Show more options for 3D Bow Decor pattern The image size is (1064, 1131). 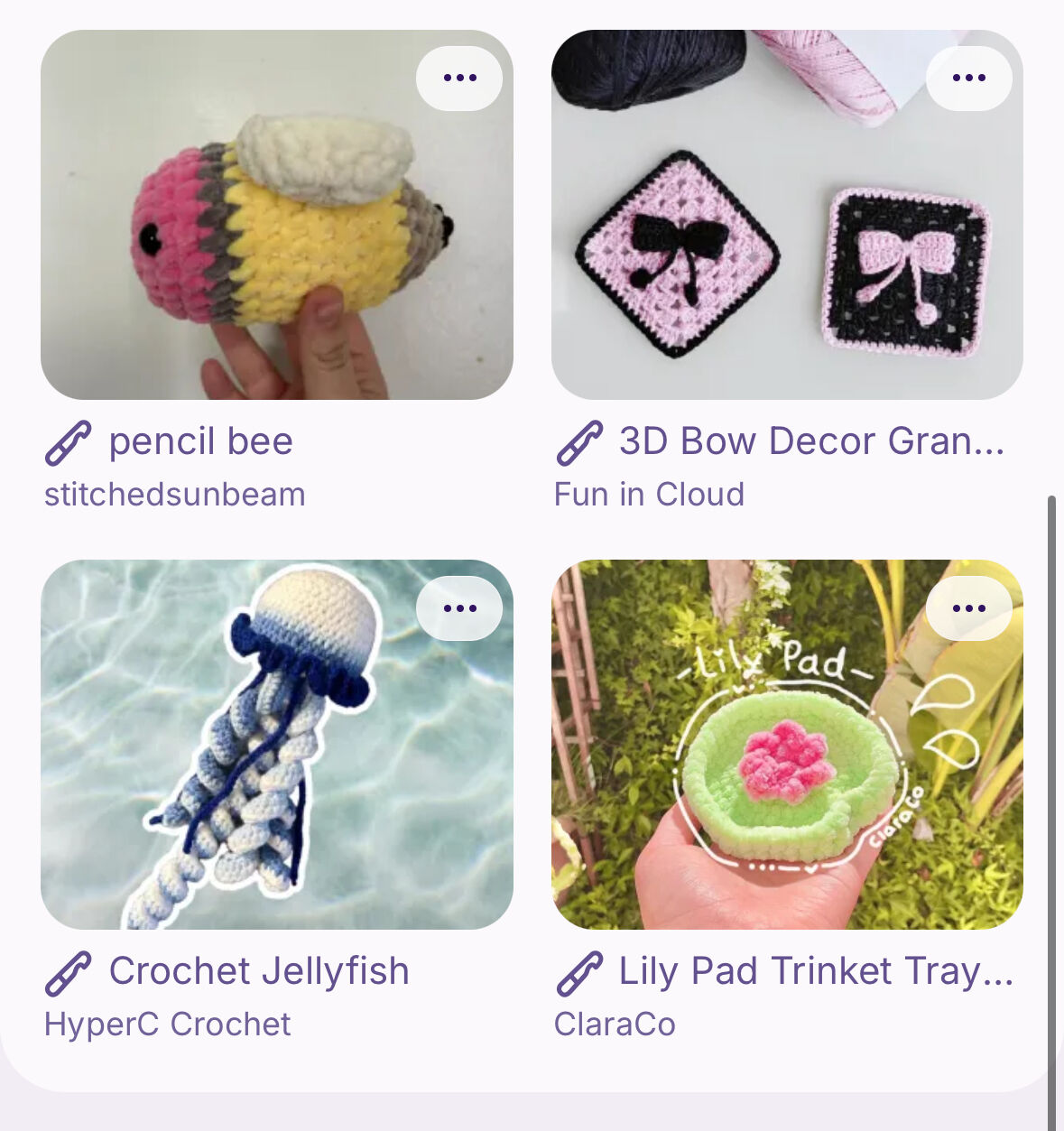[x=968, y=79]
